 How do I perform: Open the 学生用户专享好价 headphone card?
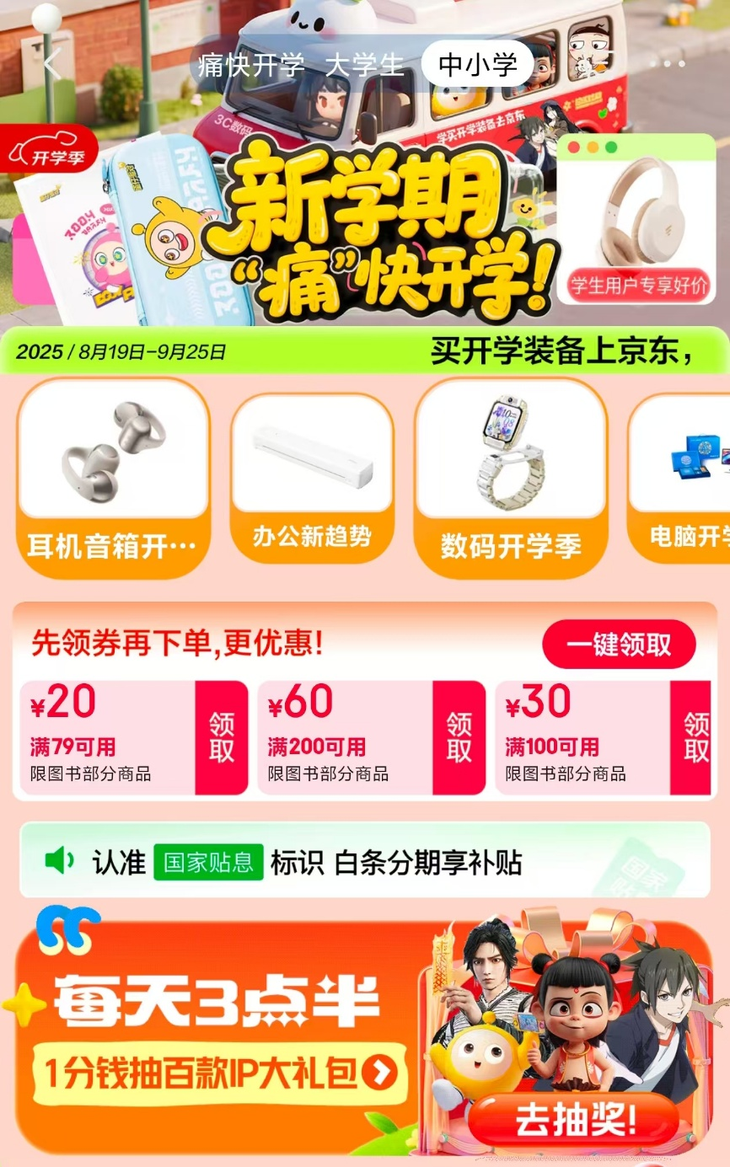click(x=637, y=220)
